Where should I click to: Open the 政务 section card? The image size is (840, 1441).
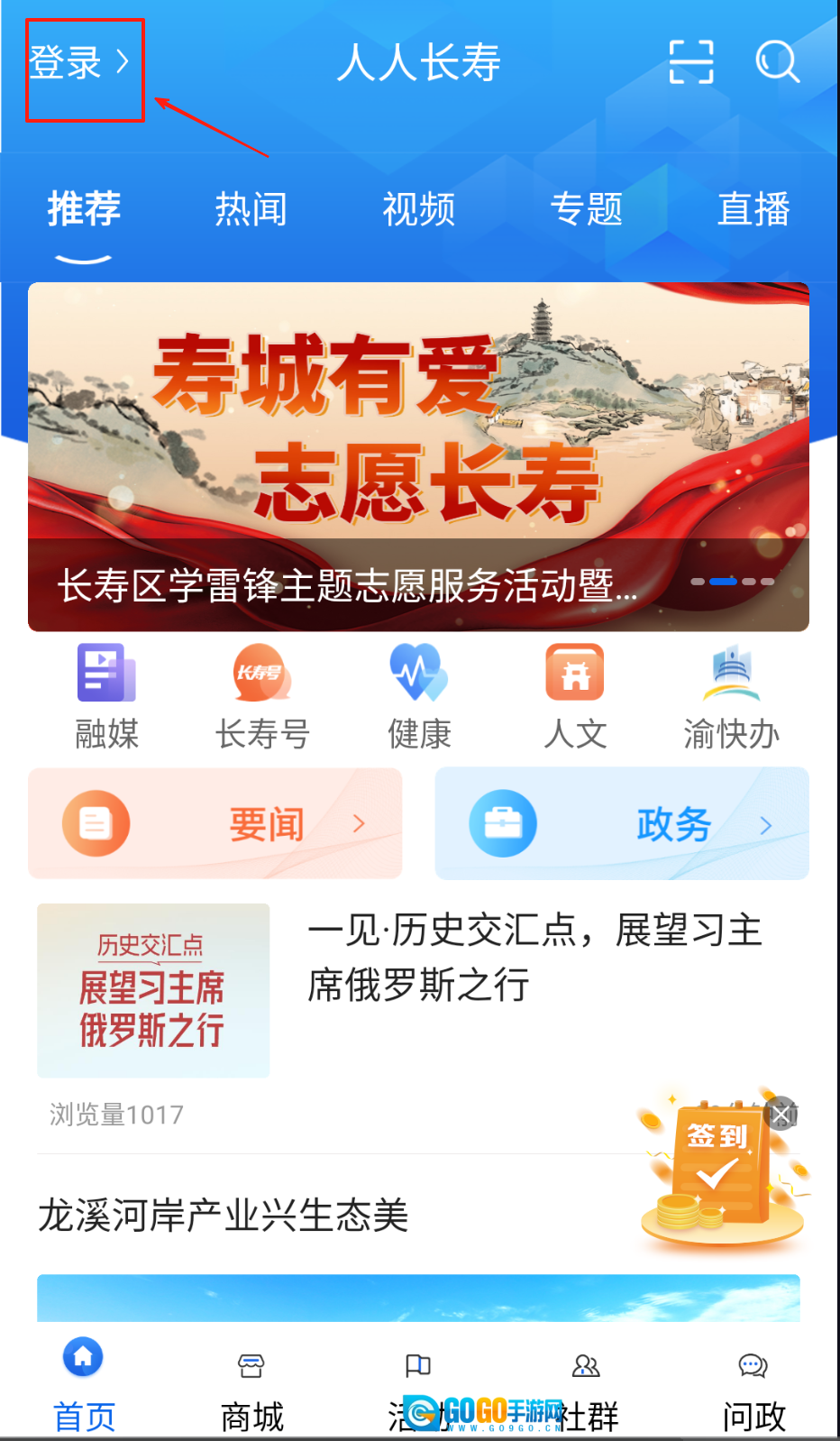pos(622,823)
